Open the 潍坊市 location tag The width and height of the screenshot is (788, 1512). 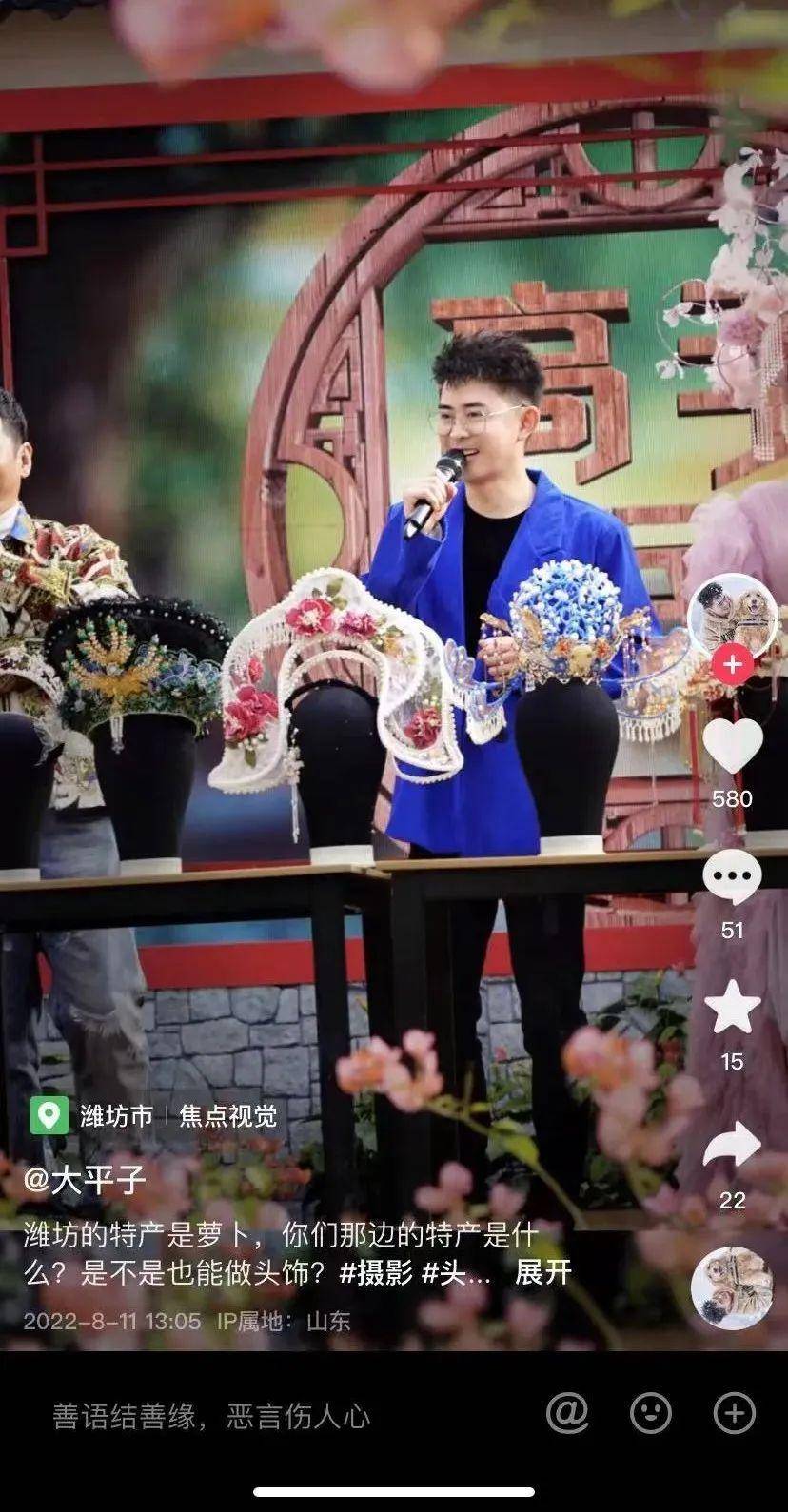[x=93, y=1115]
